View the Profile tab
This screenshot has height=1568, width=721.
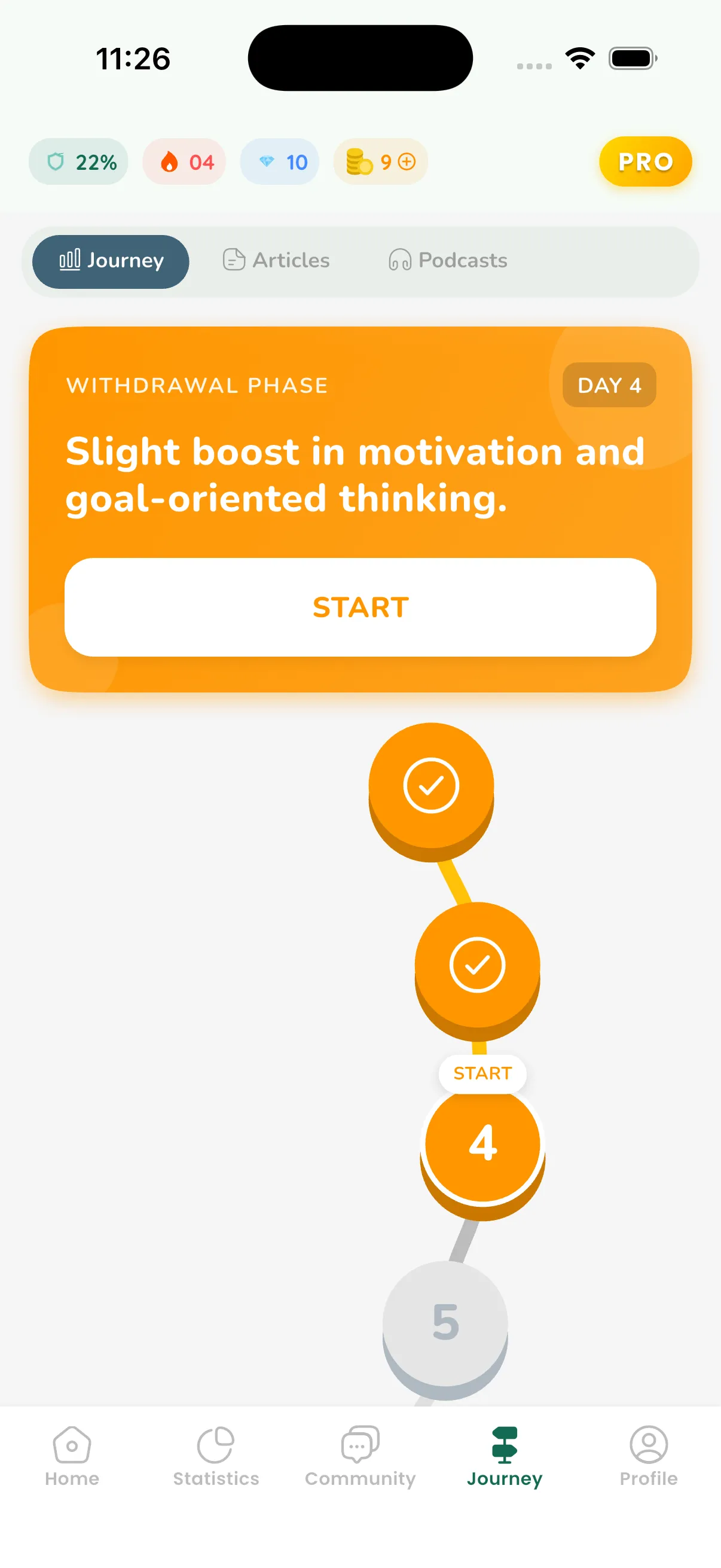tap(649, 1456)
